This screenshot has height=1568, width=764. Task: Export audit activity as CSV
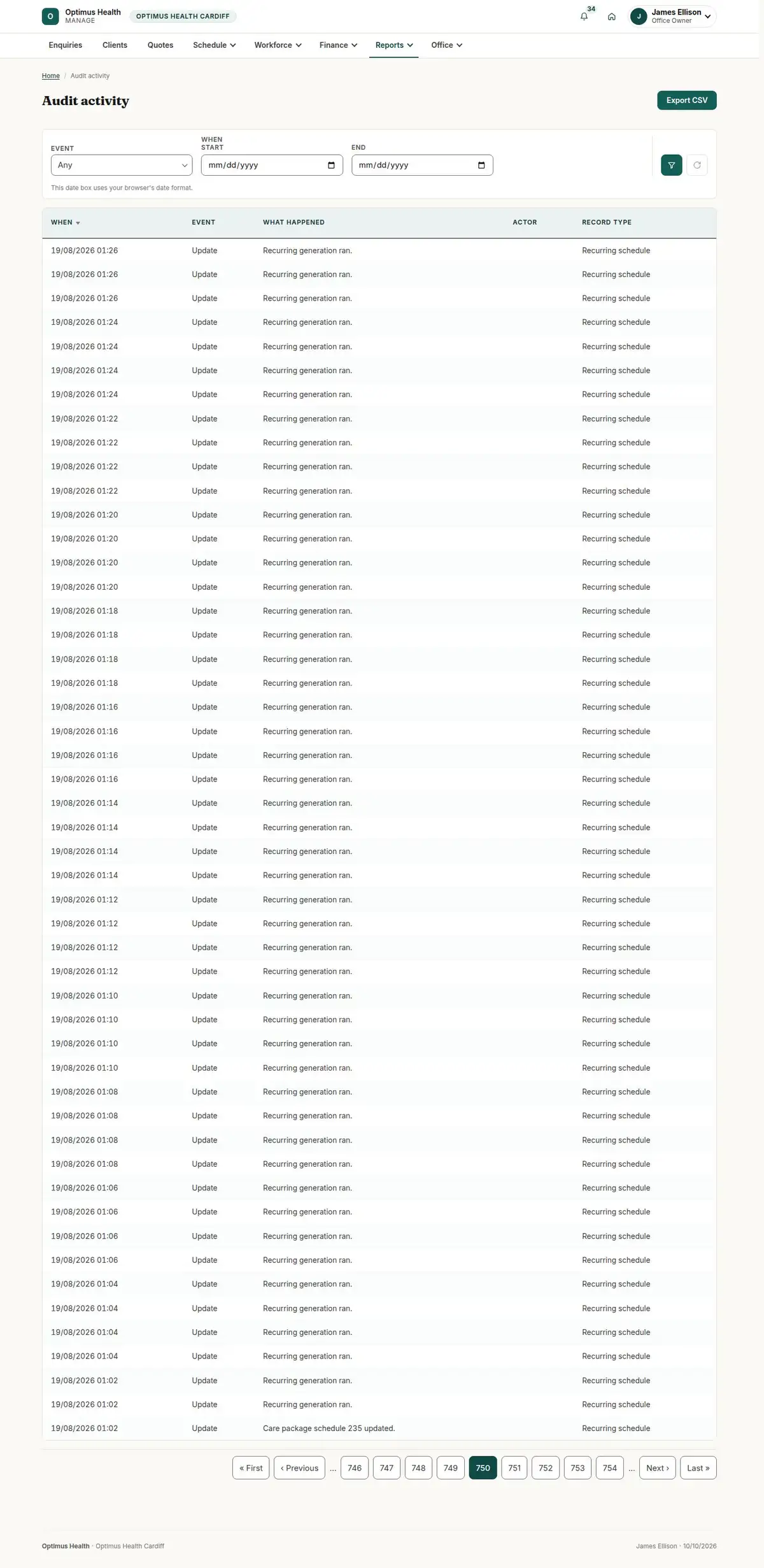coord(686,101)
